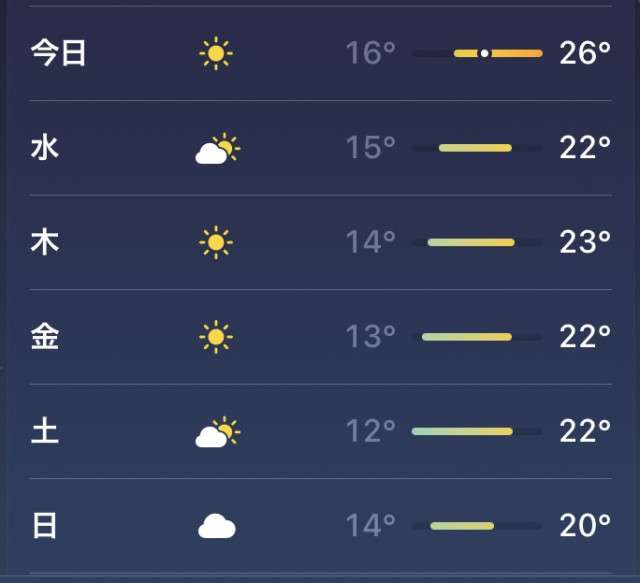640x583 pixels.
Task: Select the Friday (金) forecast row
Action: 320,337
